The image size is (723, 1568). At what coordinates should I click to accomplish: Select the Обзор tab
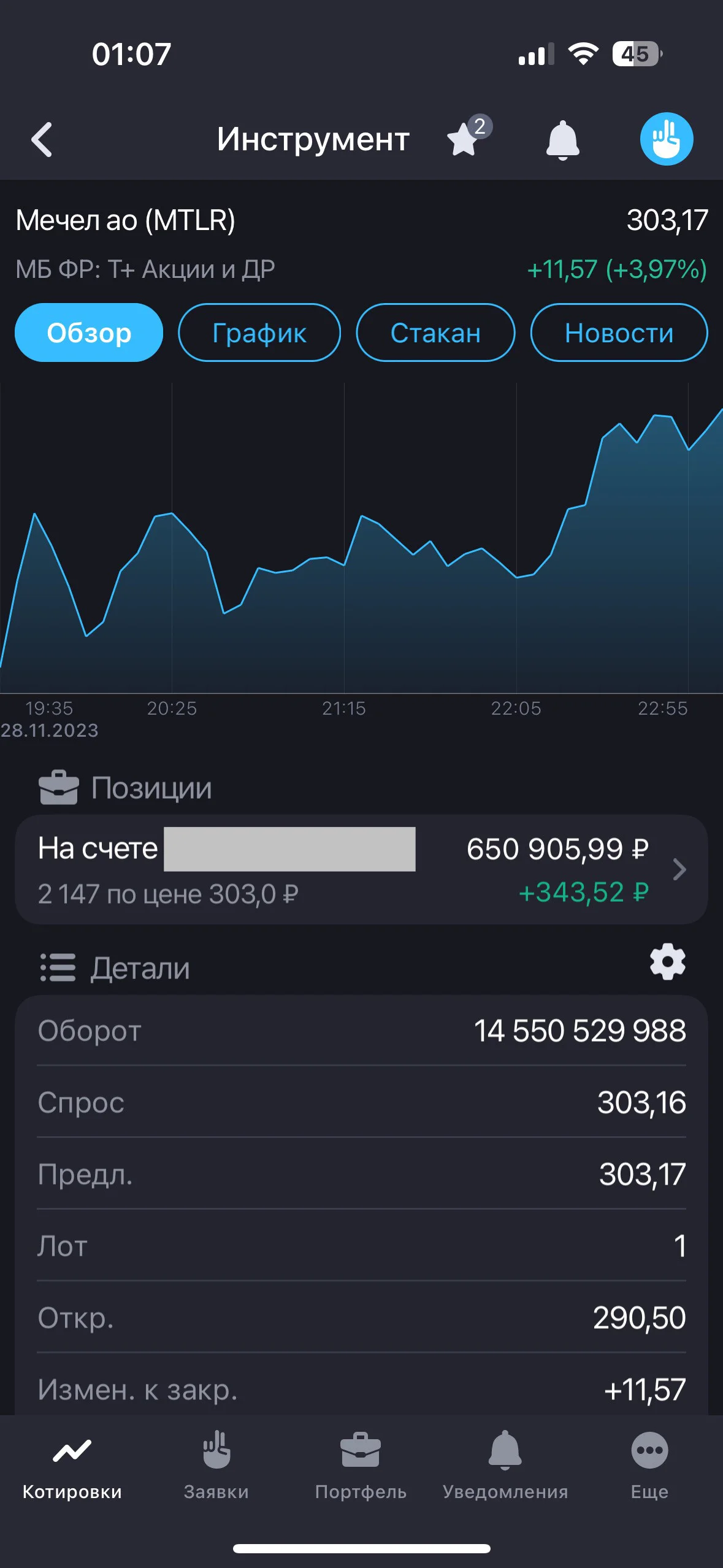(89, 332)
